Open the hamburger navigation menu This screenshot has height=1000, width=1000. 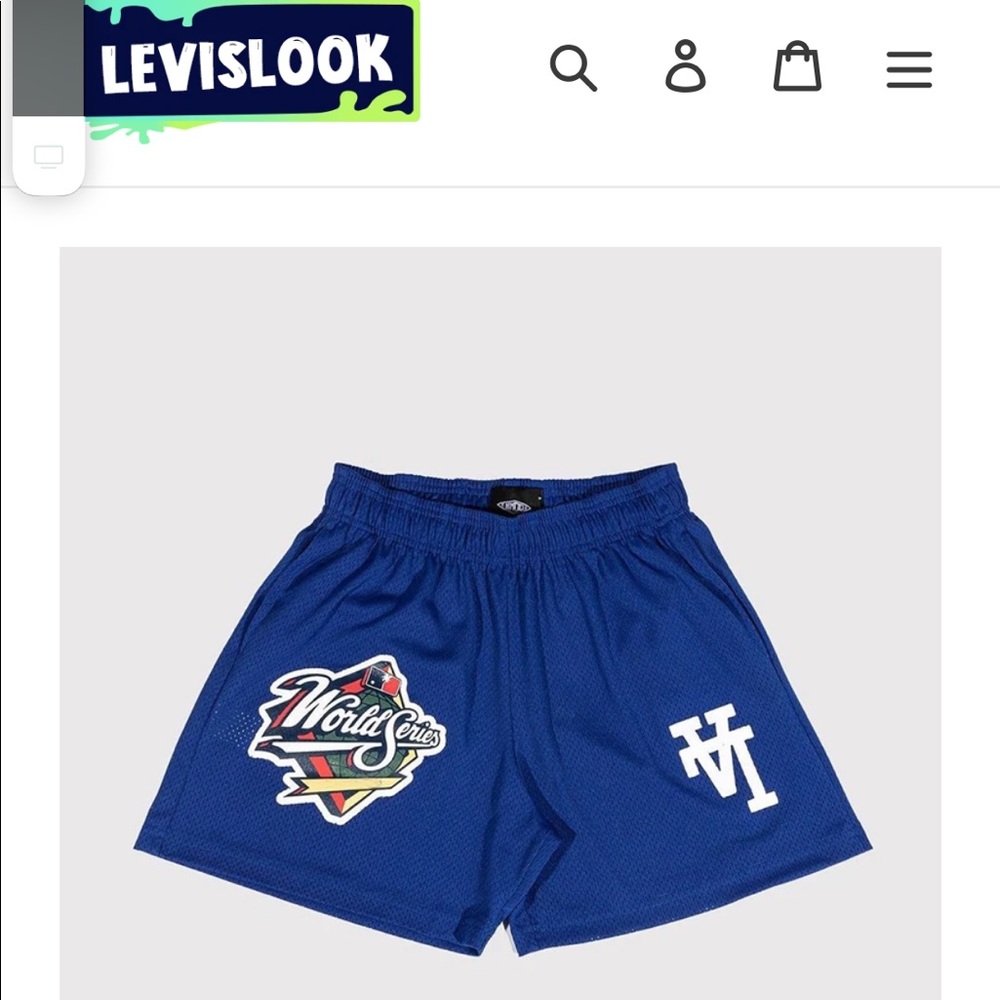(x=909, y=69)
